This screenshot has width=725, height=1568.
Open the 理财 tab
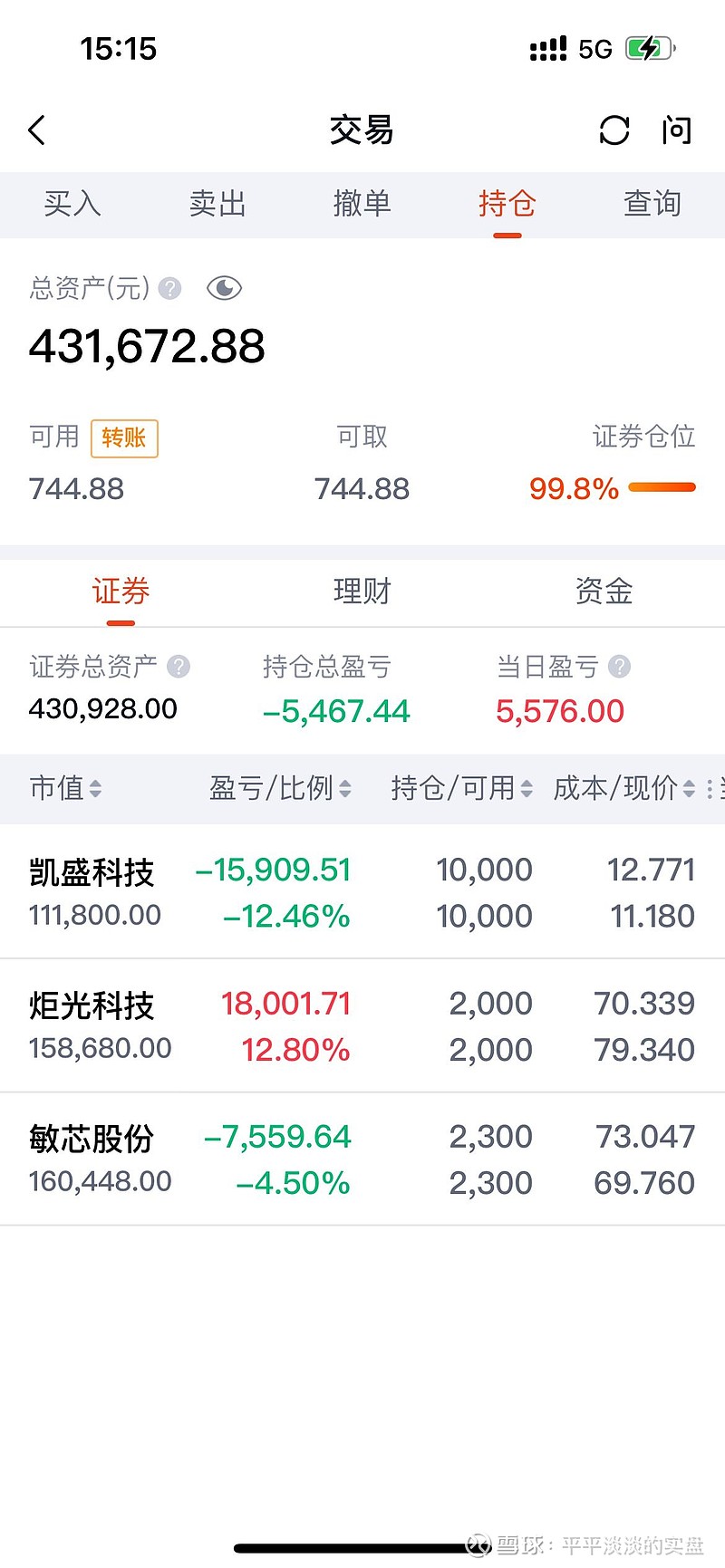click(x=362, y=592)
